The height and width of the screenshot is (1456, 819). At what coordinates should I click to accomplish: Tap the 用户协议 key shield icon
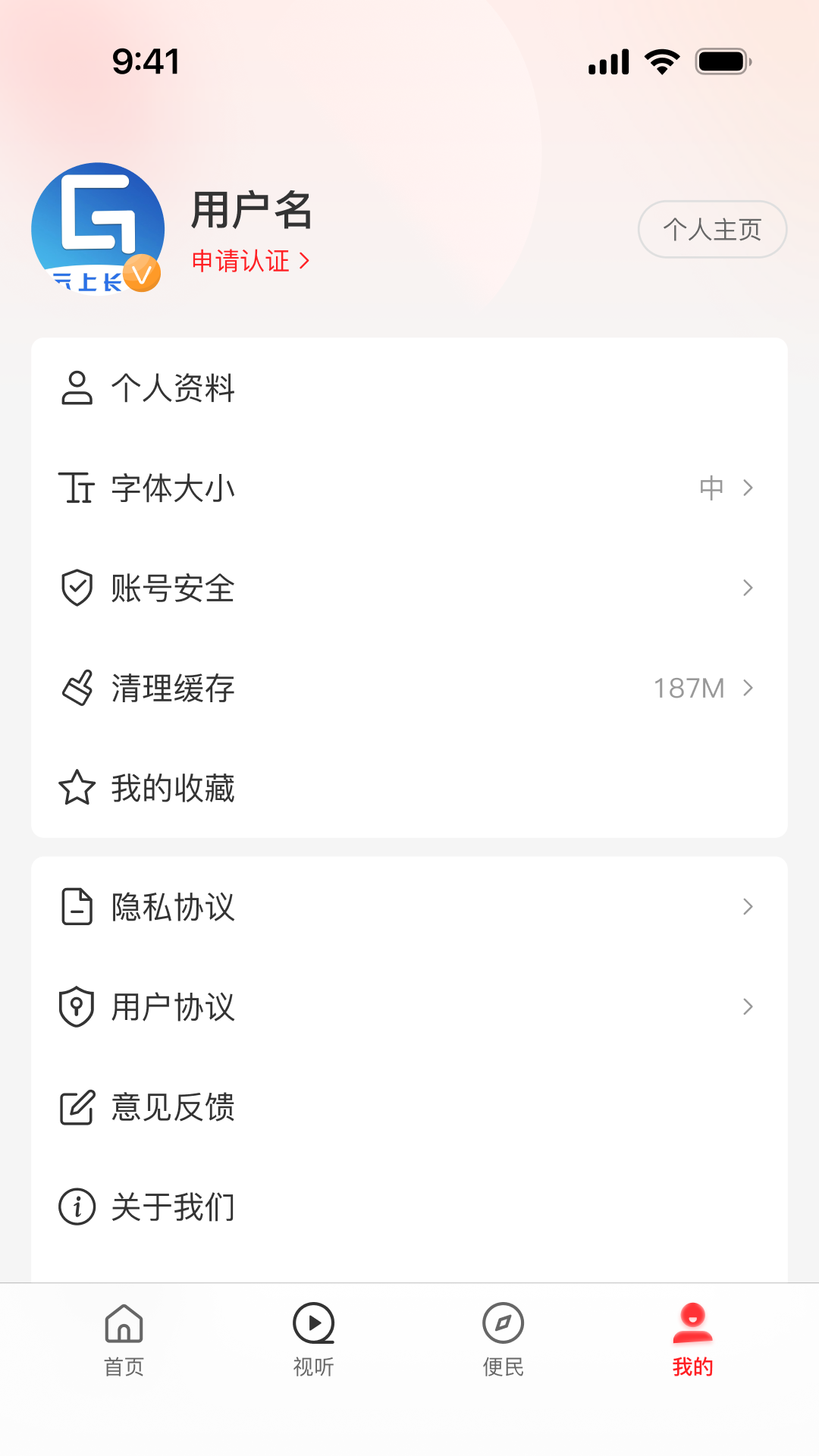coord(76,1007)
